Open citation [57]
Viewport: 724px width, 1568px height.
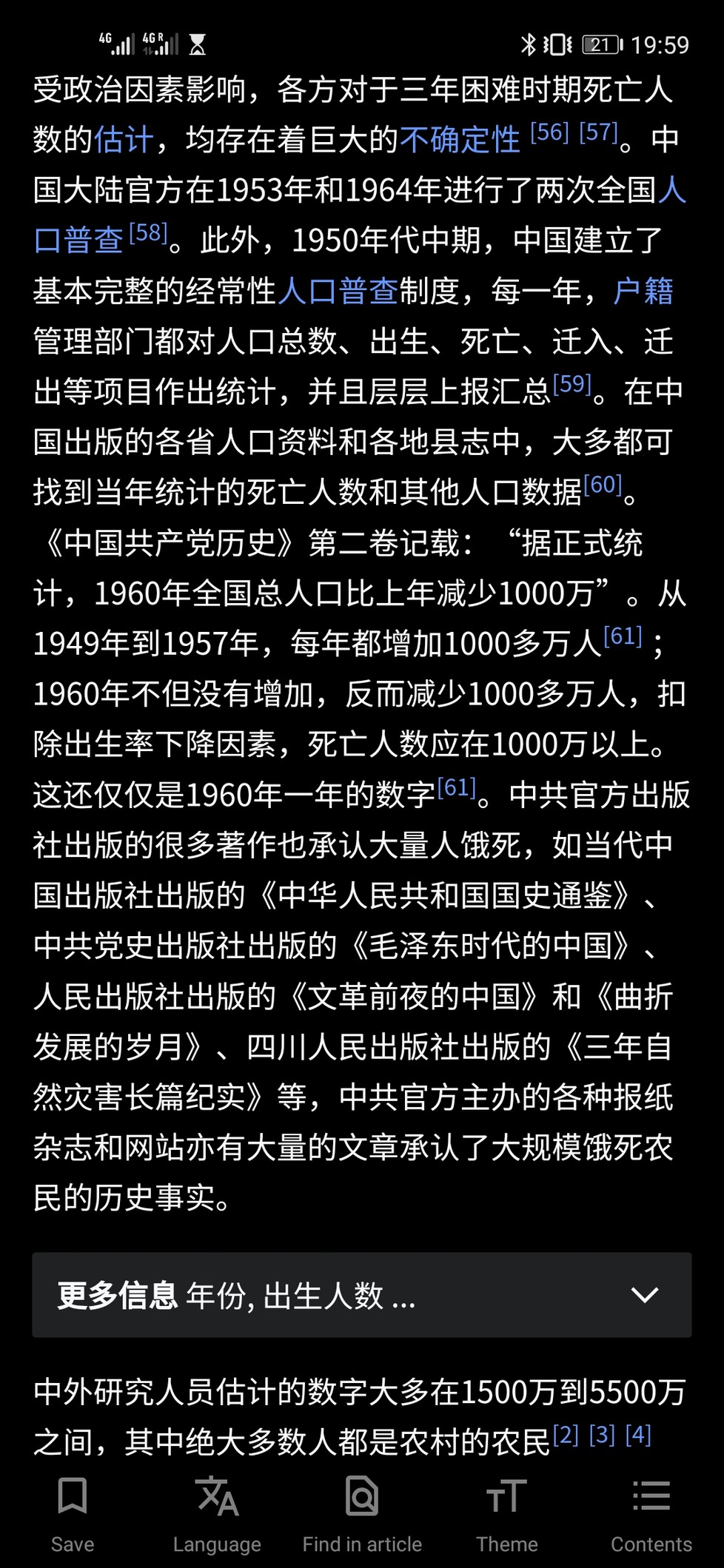[598, 132]
